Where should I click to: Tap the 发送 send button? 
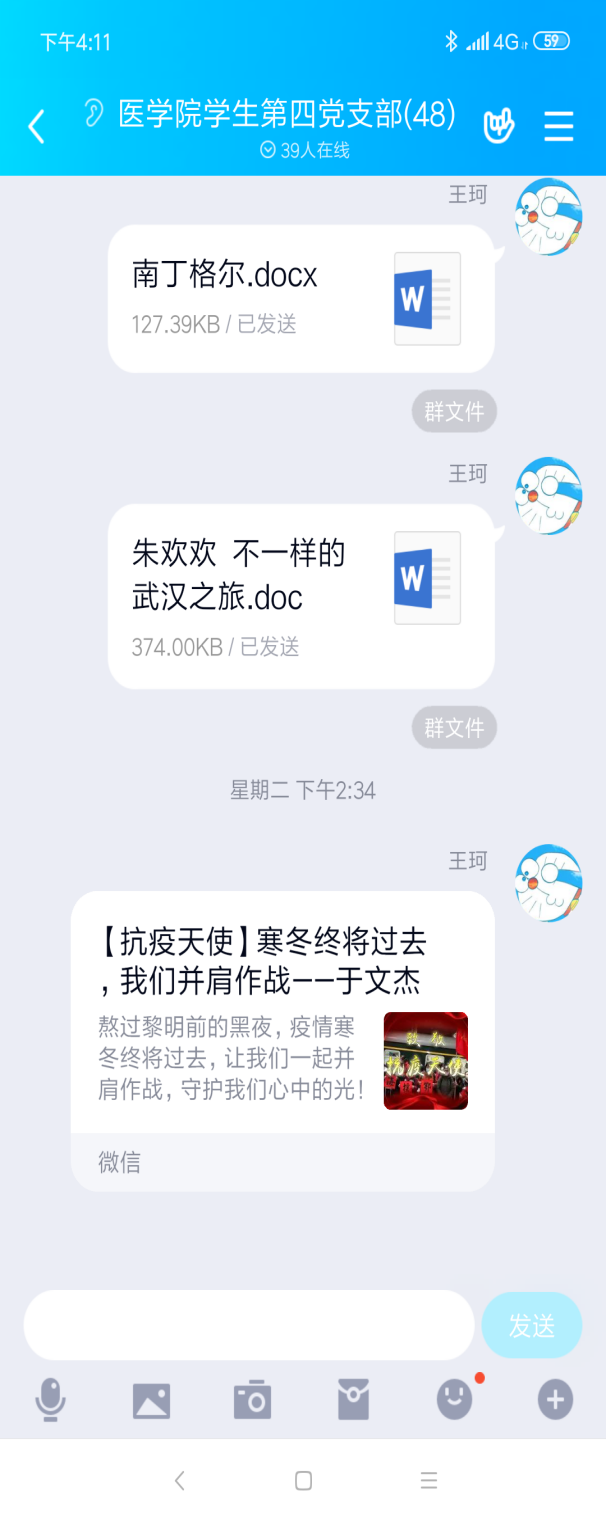(531, 1325)
